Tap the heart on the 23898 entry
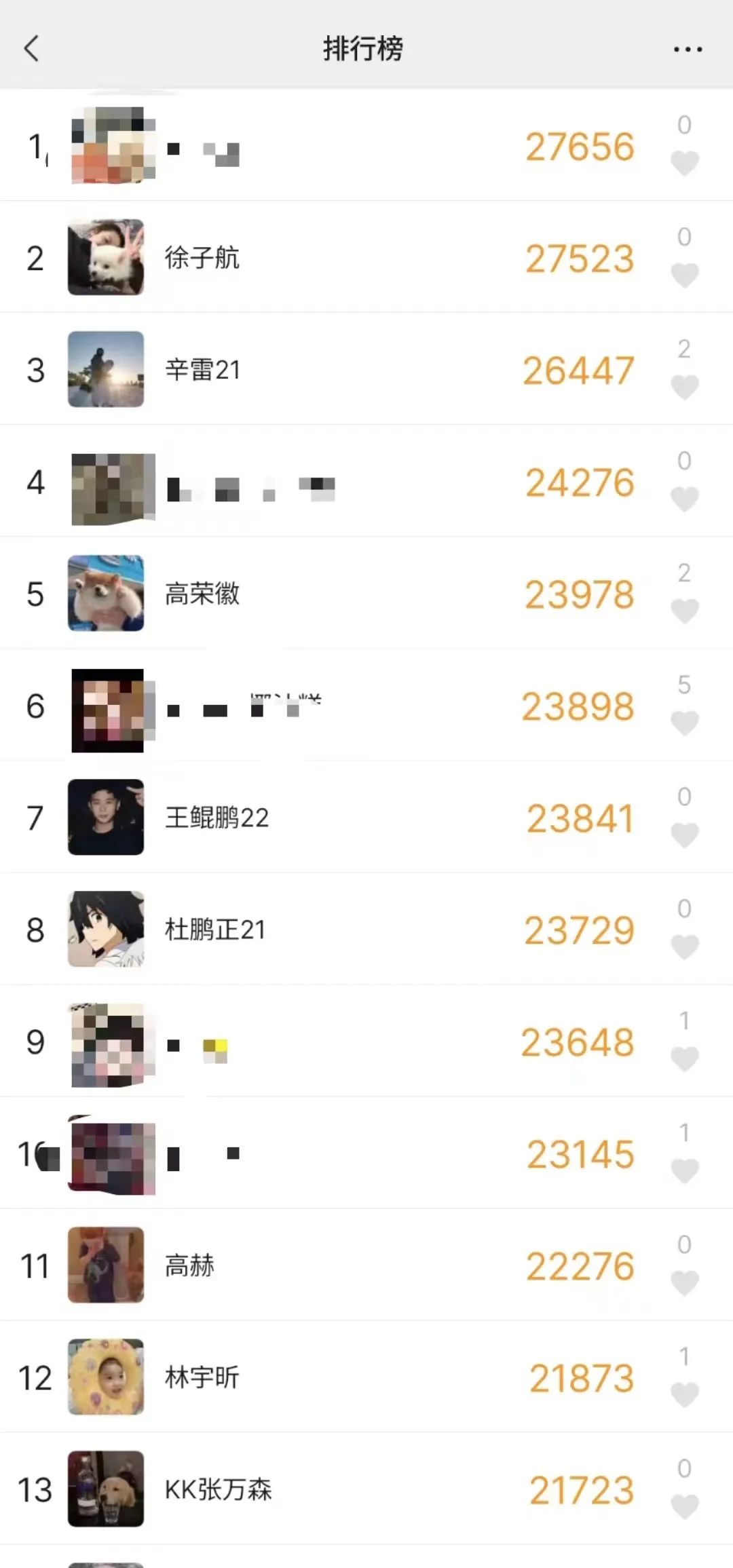733x1568 pixels. pyautogui.click(x=684, y=723)
